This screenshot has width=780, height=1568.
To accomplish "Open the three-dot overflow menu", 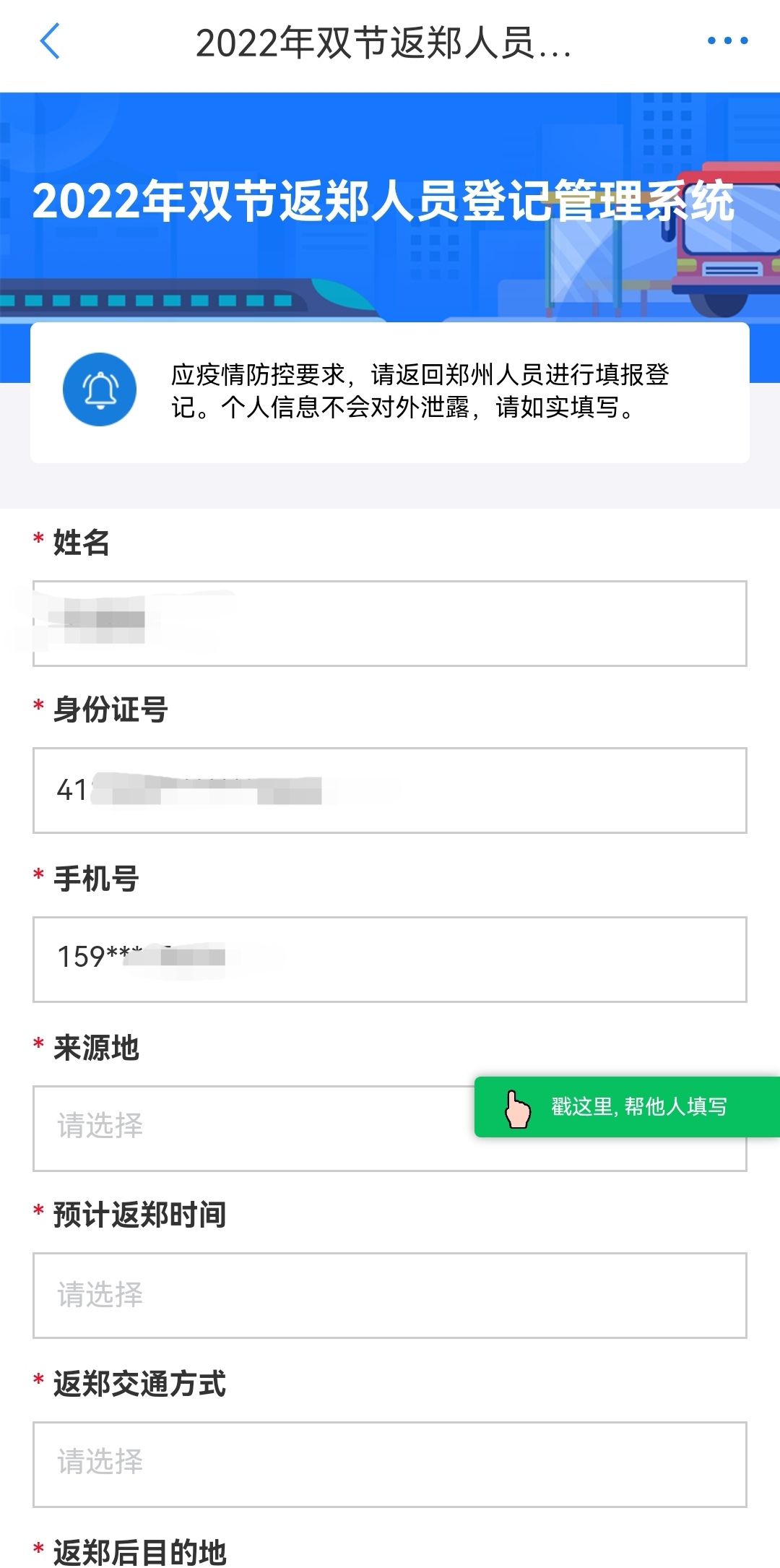I will tap(727, 41).
